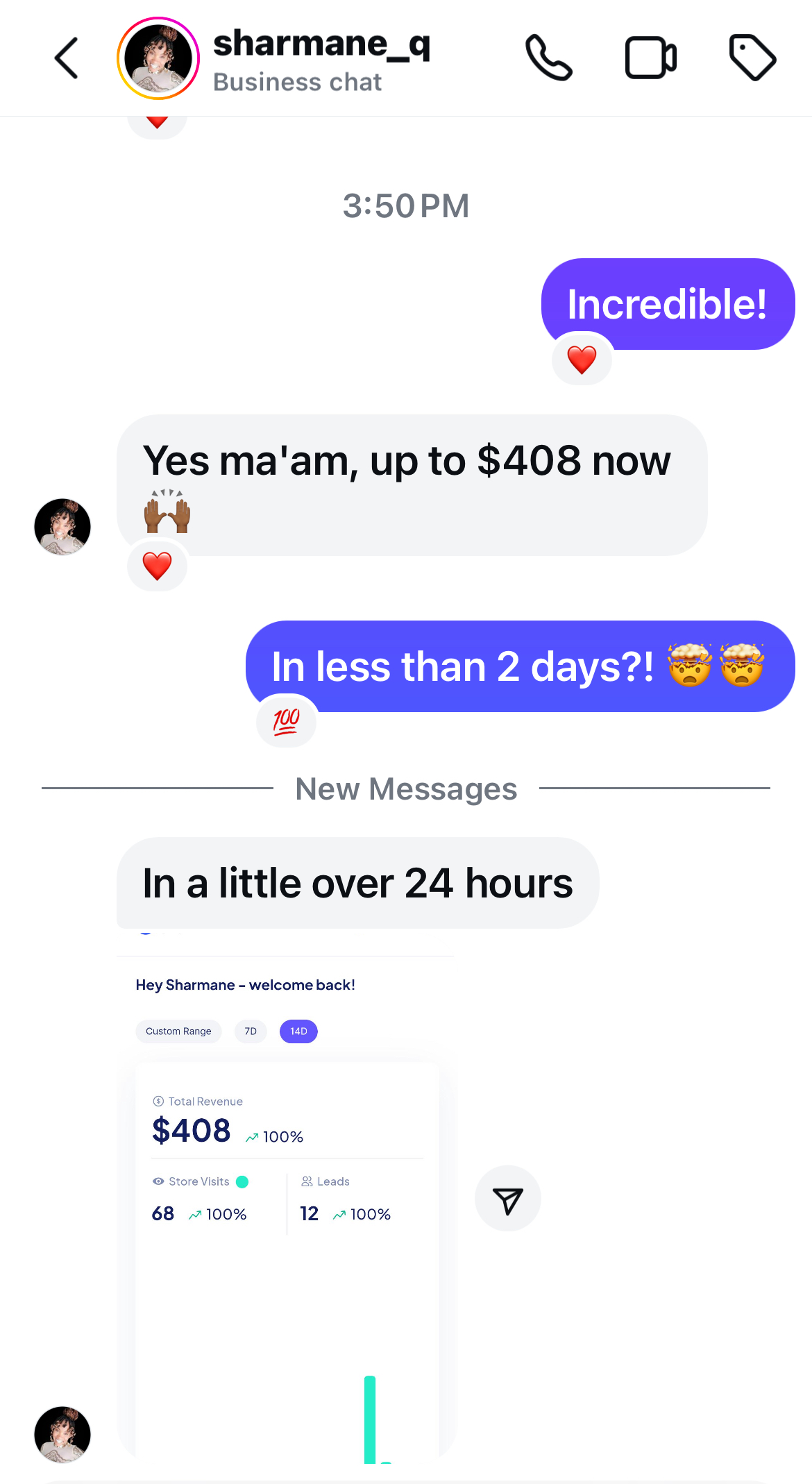This screenshot has height=1484, width=812.
Task: Forward the shared dashboard image
Action: 507,1199
